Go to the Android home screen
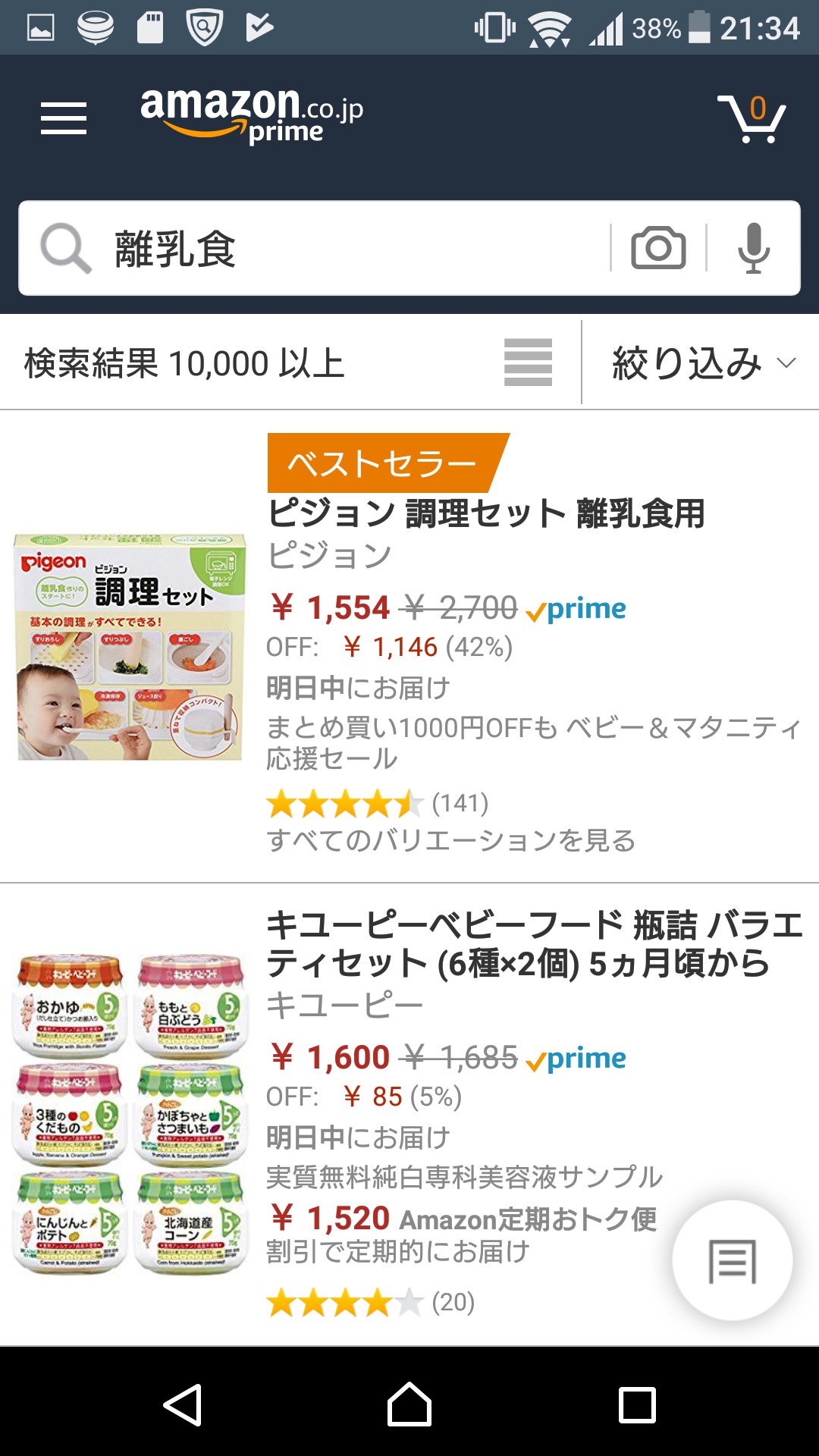The height and width of the screenshot is (1456, 819). point(409,1404)
